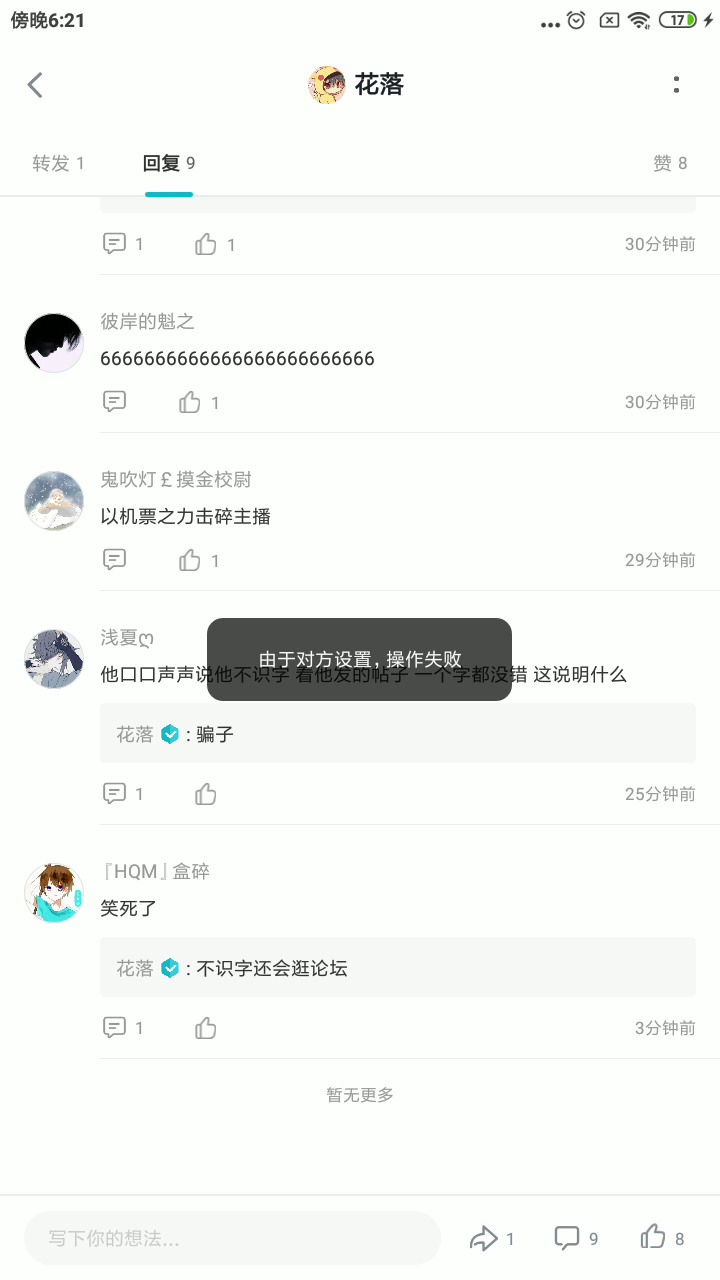Like 『HQM』盒碎's comment

pos(206,1028)
